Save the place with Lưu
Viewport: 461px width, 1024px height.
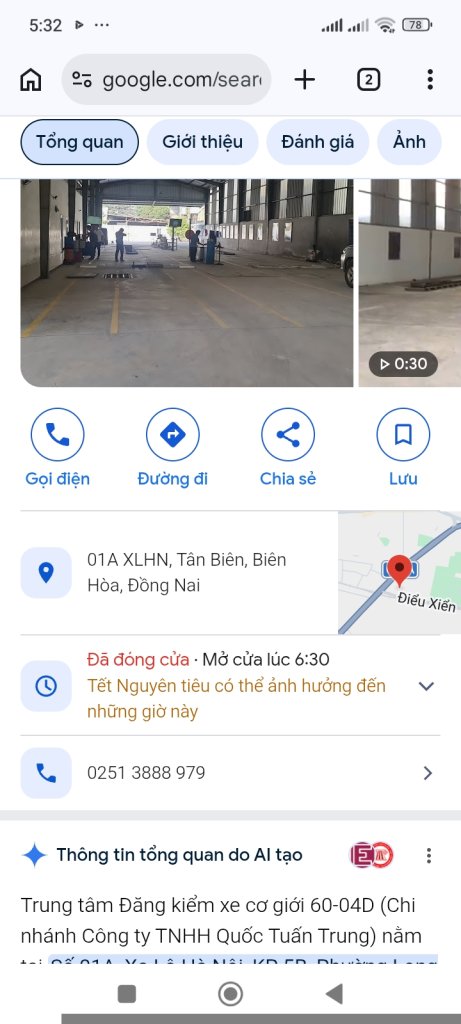(403, 448)
